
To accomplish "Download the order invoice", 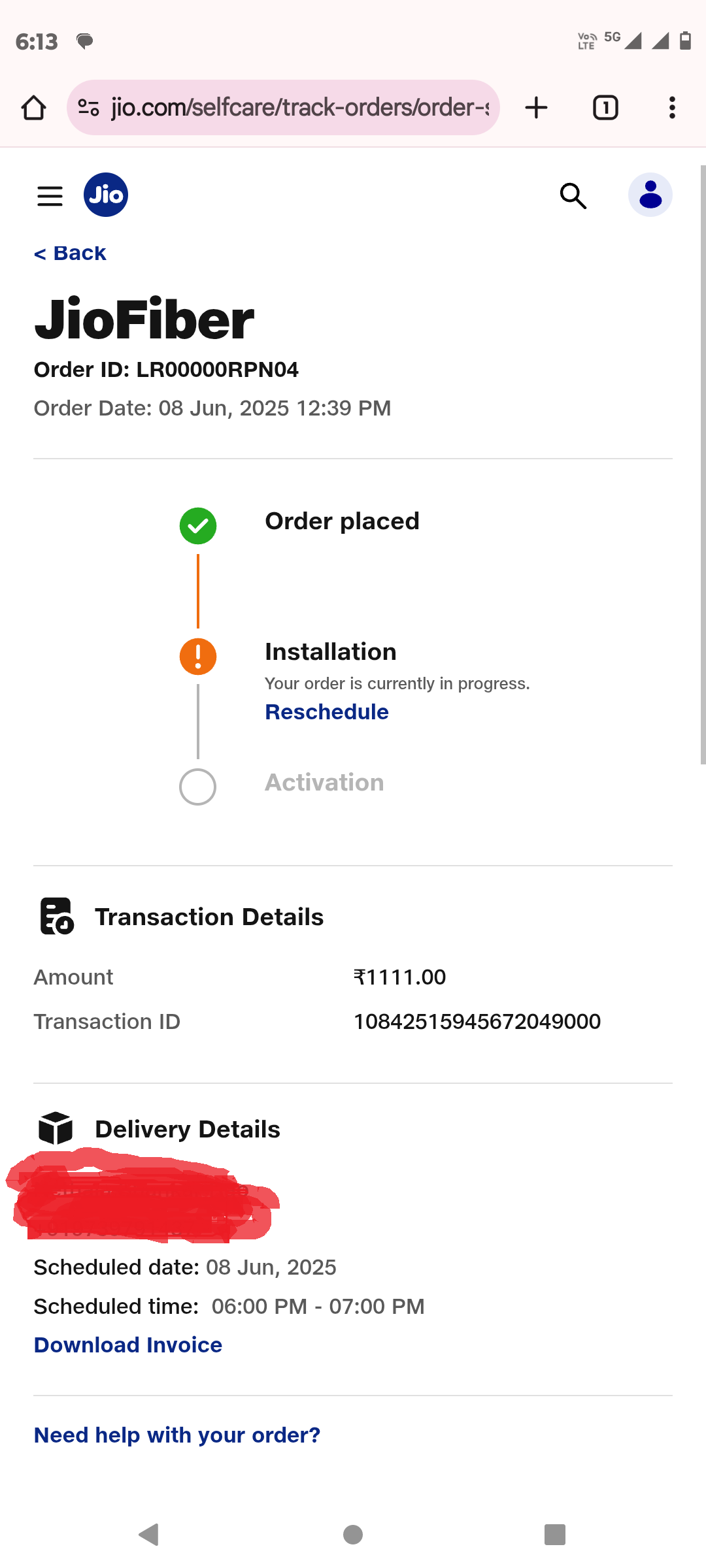I will [x=128, y=1345].
